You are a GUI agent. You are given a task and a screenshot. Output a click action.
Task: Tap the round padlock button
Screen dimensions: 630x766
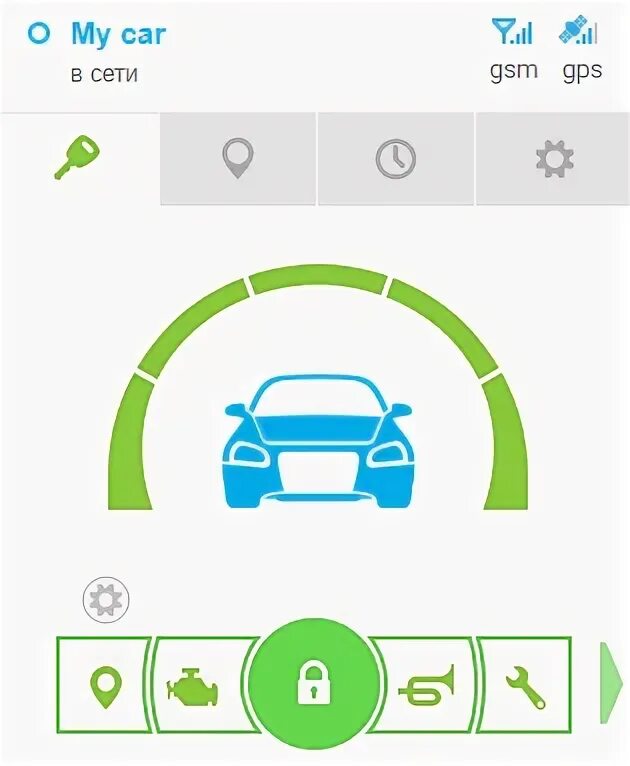(x=313, y=685)
